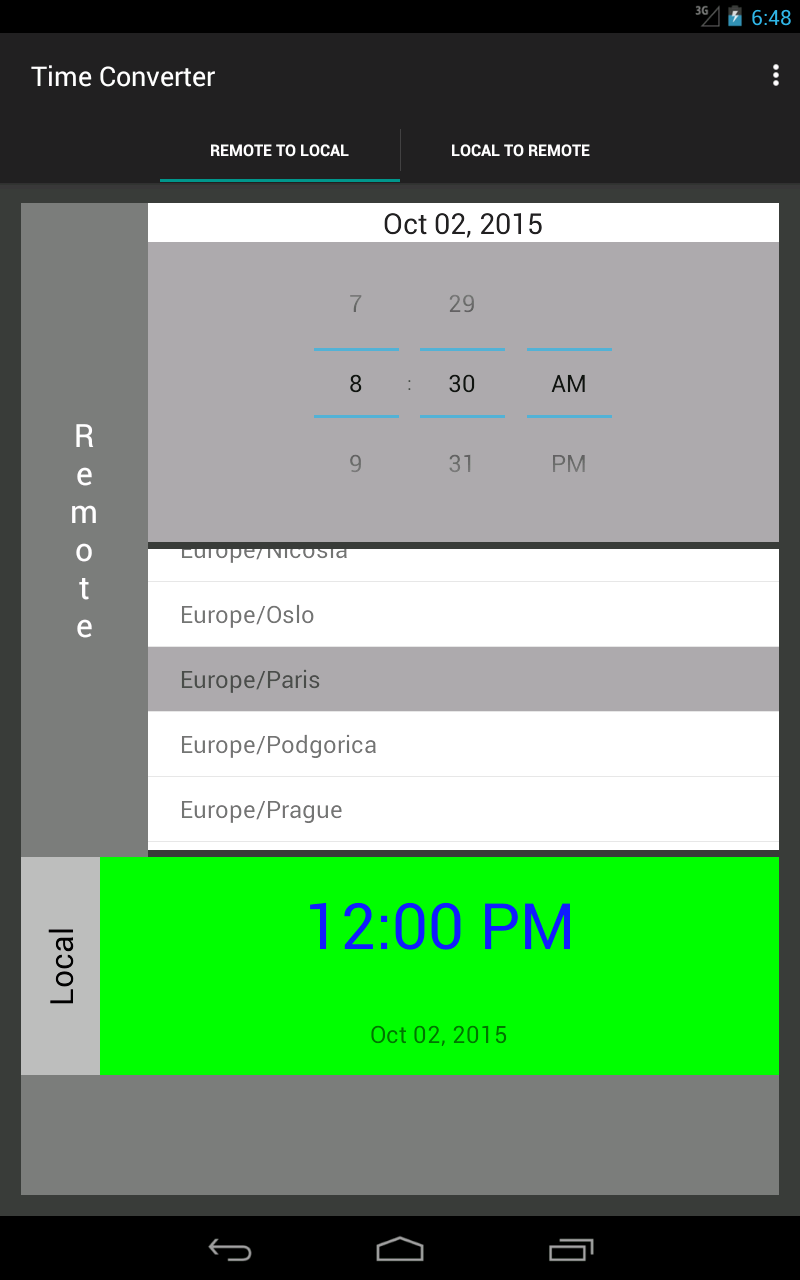The width and height of the screenshot is (800, 1280).
Task: Select the REMOTE TO LOCAL tab
Action: click(279, 150)
